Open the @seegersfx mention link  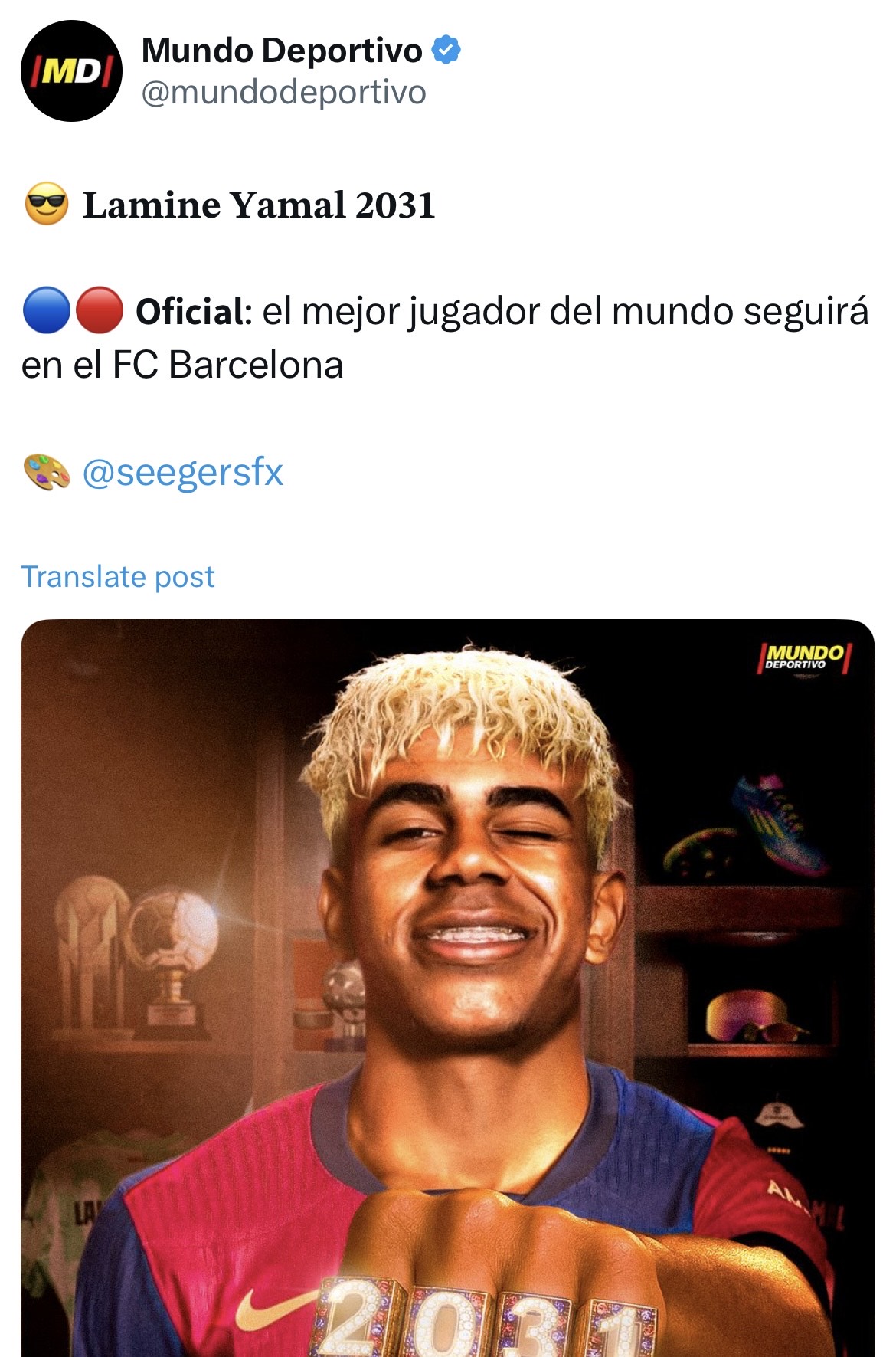(182, 472)
